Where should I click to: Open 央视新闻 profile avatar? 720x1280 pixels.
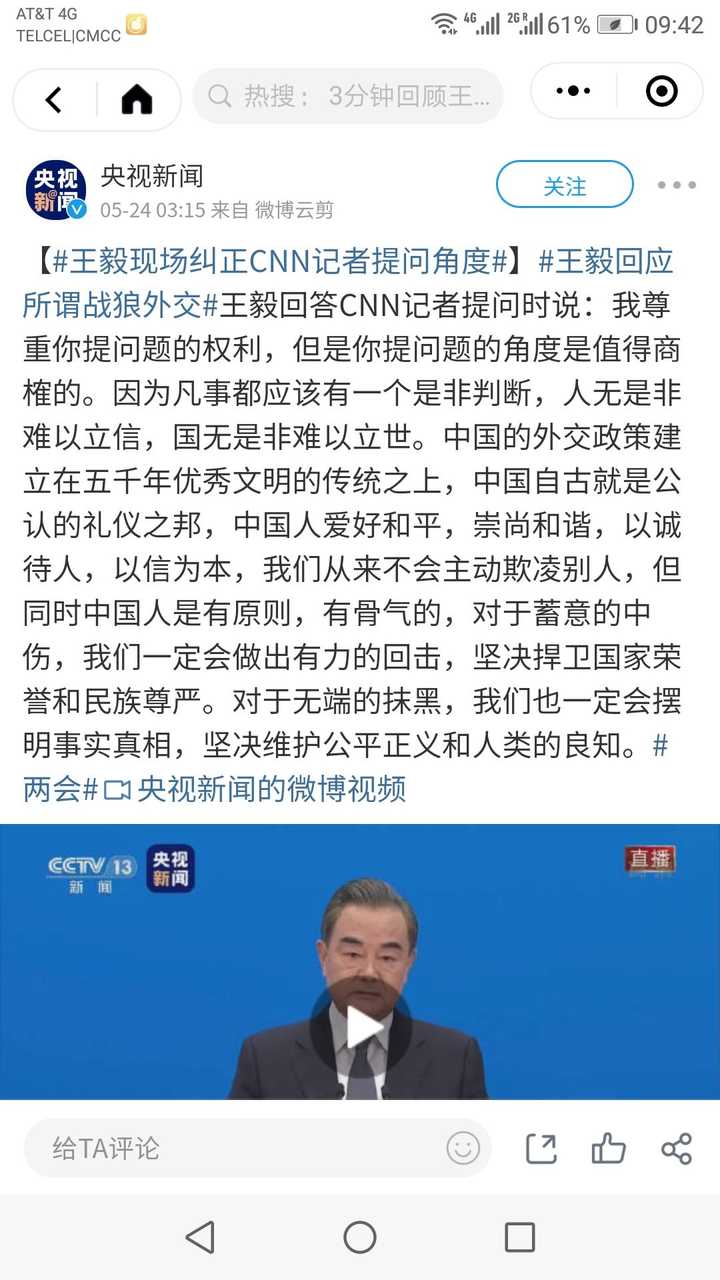55,188
